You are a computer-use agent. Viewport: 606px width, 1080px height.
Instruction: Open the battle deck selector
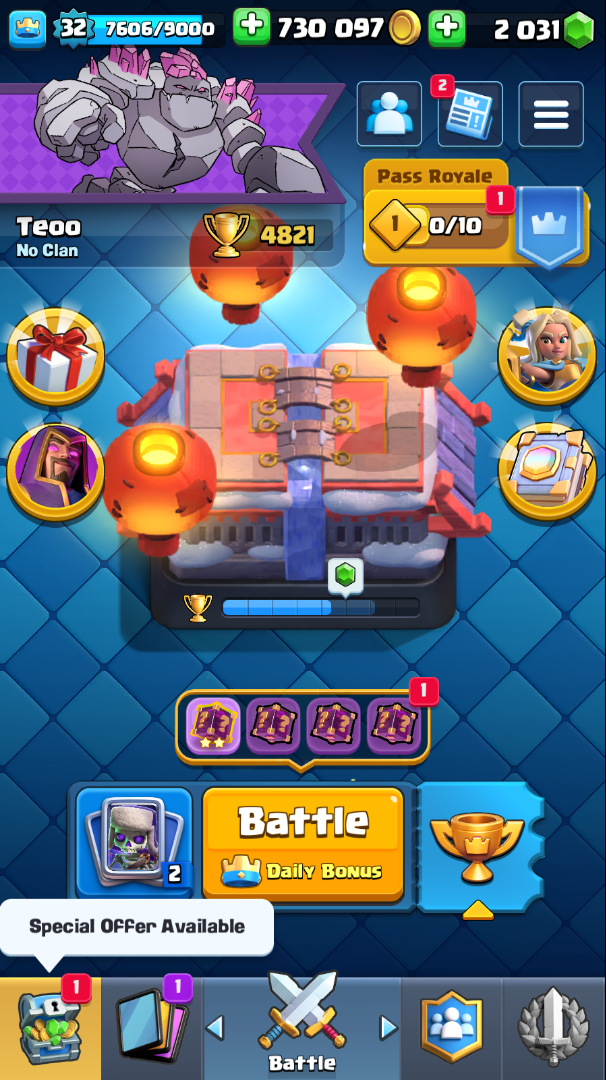[134, 842]
